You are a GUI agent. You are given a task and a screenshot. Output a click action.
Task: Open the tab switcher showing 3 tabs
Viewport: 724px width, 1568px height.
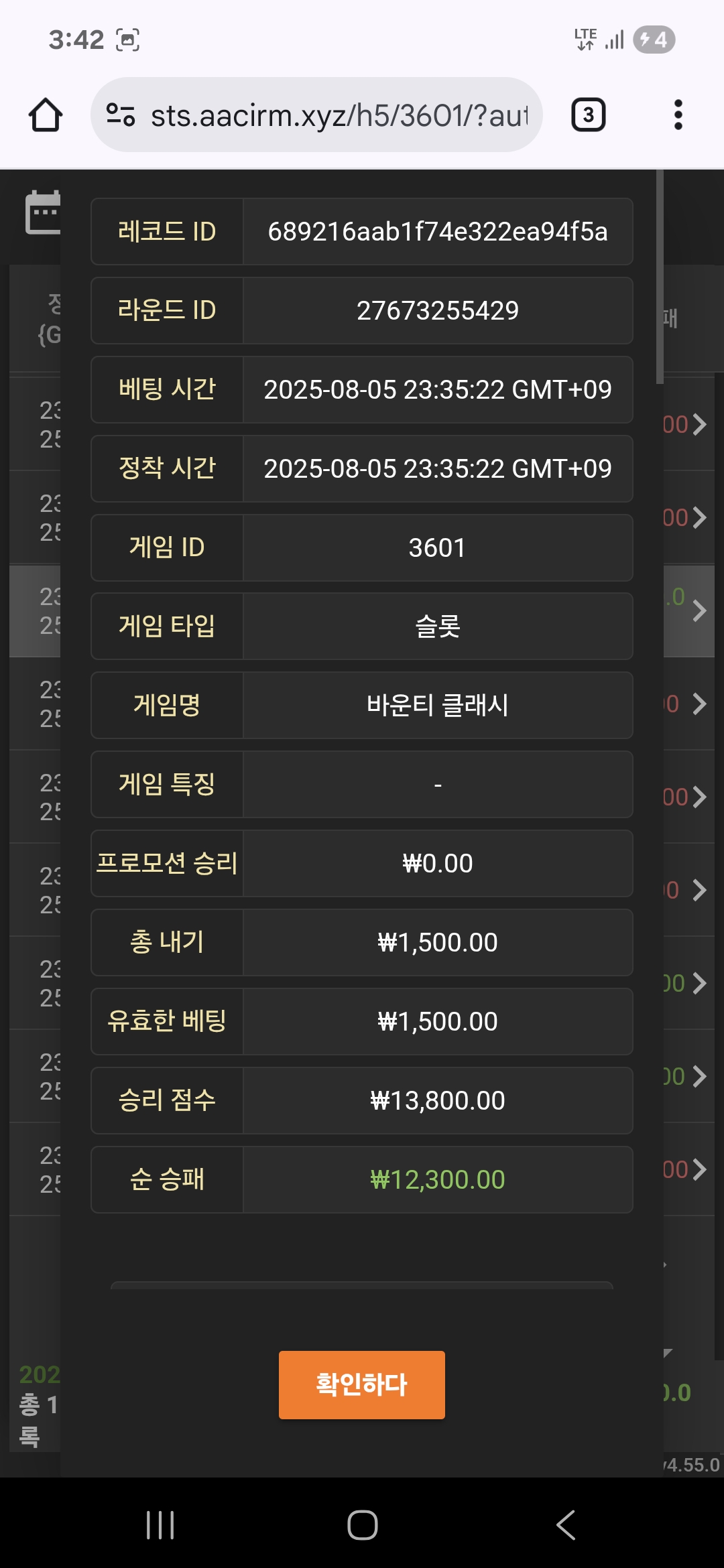point(588,115)
